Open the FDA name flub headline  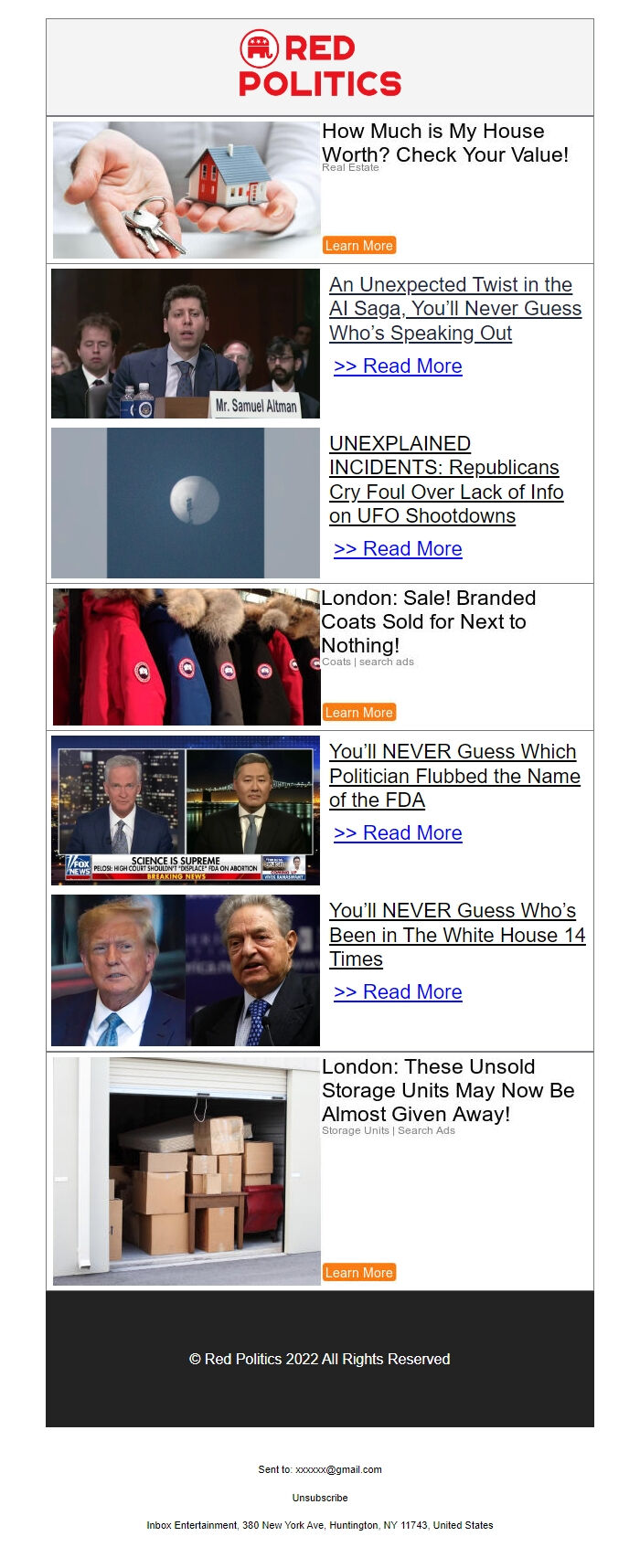[454, 776]
